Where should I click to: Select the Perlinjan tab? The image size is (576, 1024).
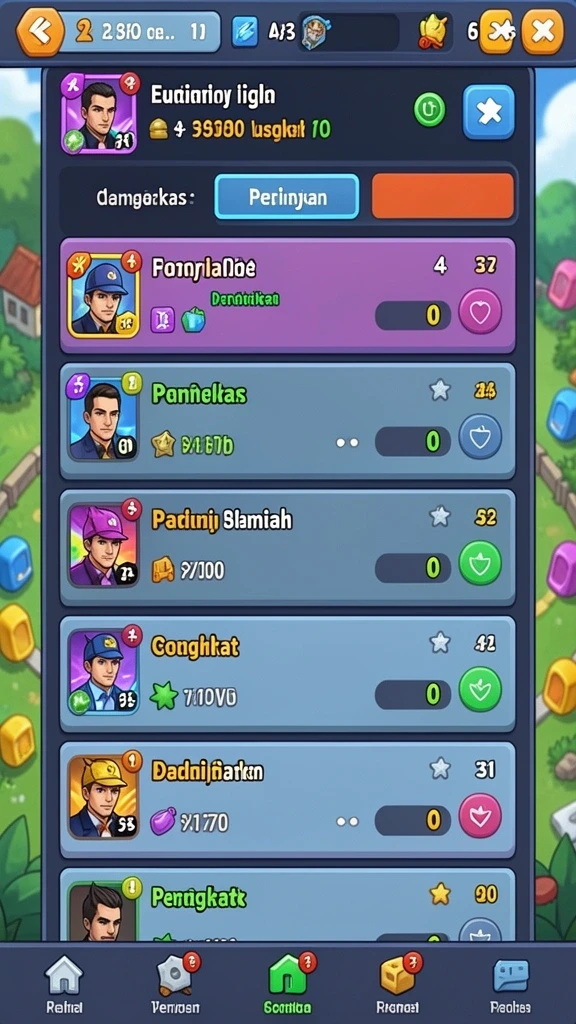[x=287, y=197]
